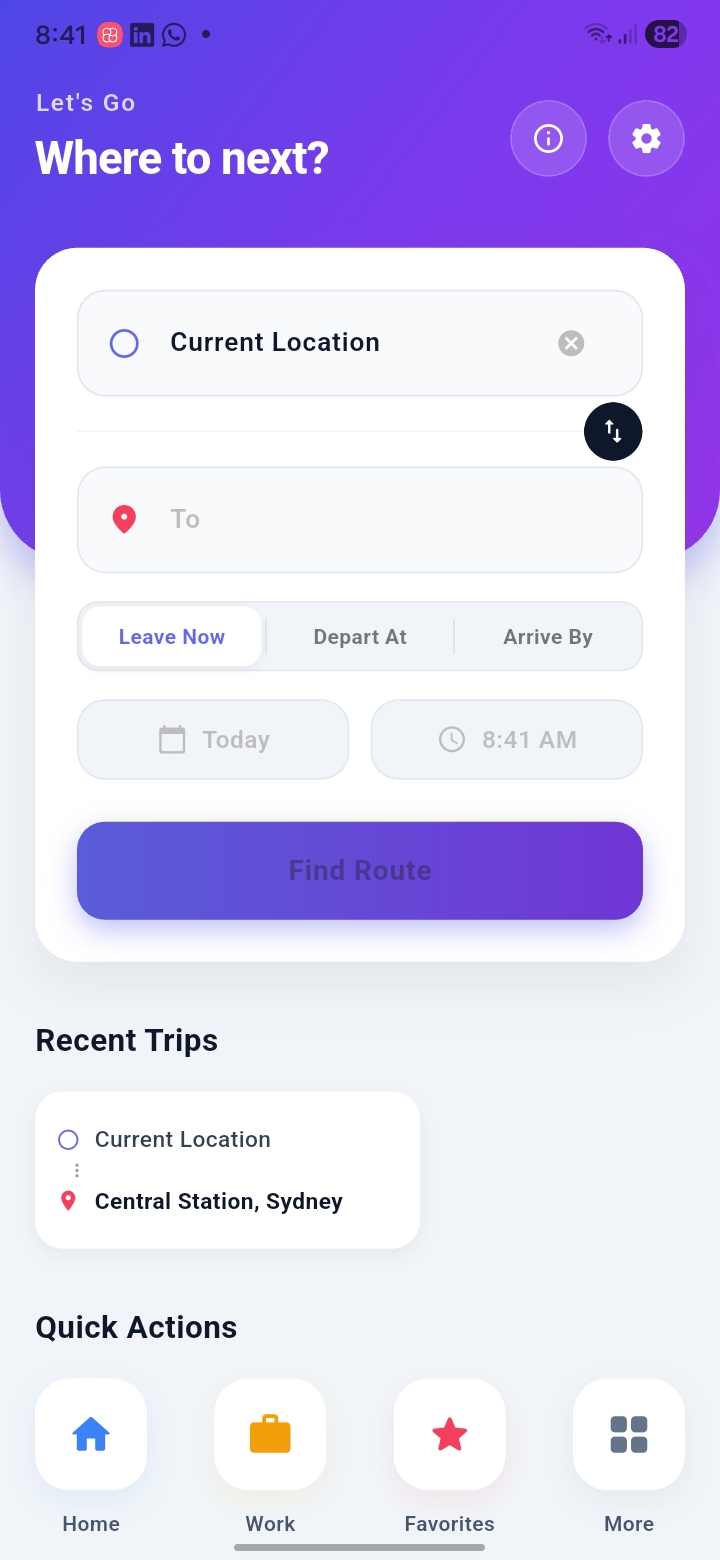Image resolution: width=720 pixels, height=1560 pixels.
Task: Select the Home quick action icon
Action: 90,1434
